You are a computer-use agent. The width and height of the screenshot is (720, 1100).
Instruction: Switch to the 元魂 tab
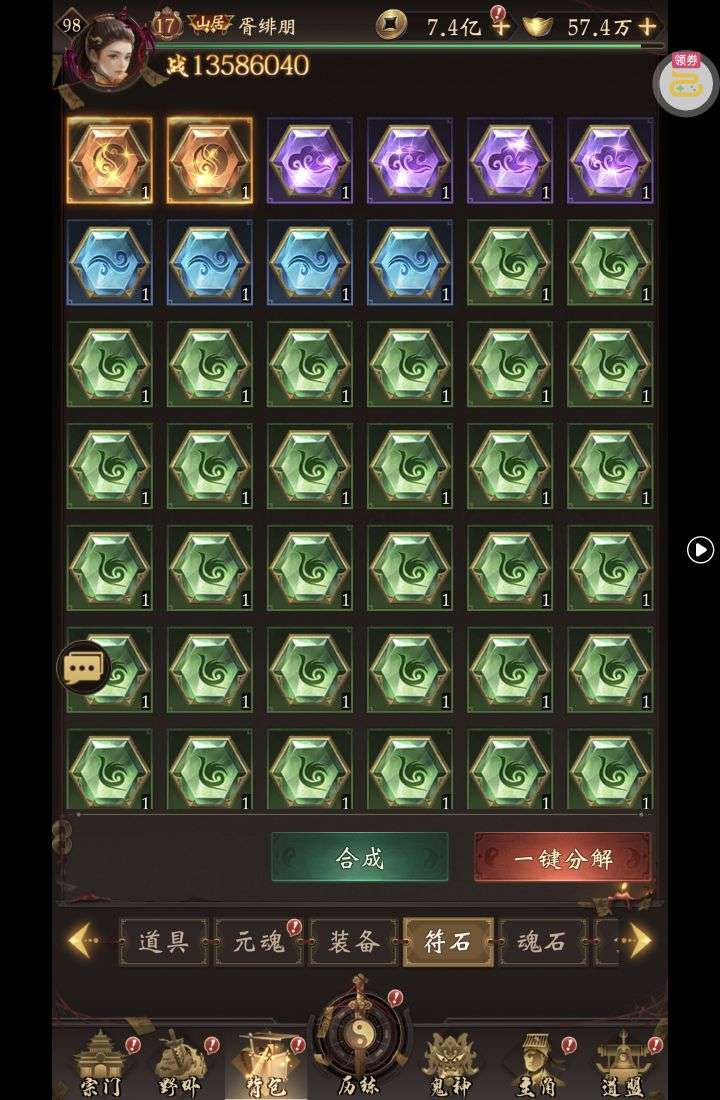pyautogui.click(x=258, y=941)
